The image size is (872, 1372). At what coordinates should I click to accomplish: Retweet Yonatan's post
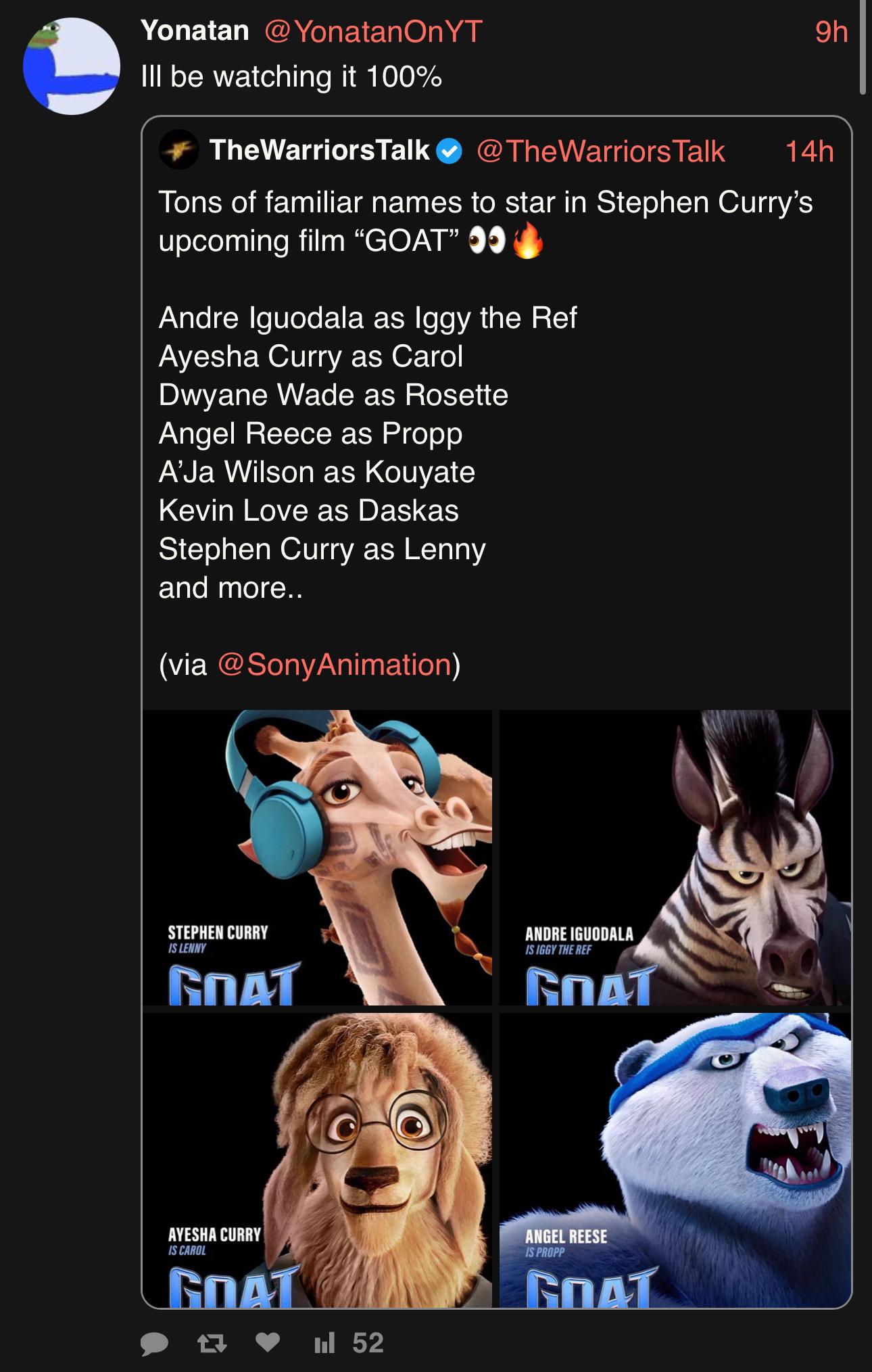pos(212,1343)
